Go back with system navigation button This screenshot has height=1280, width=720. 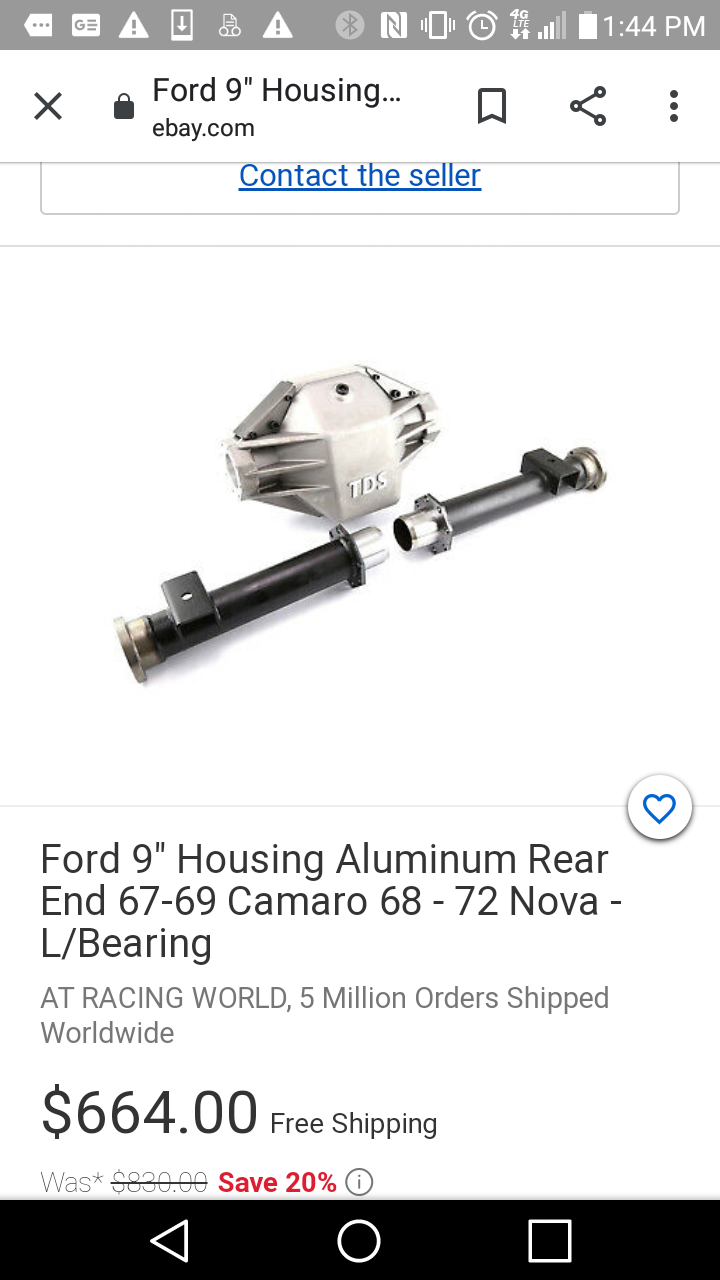[170, 1241]
